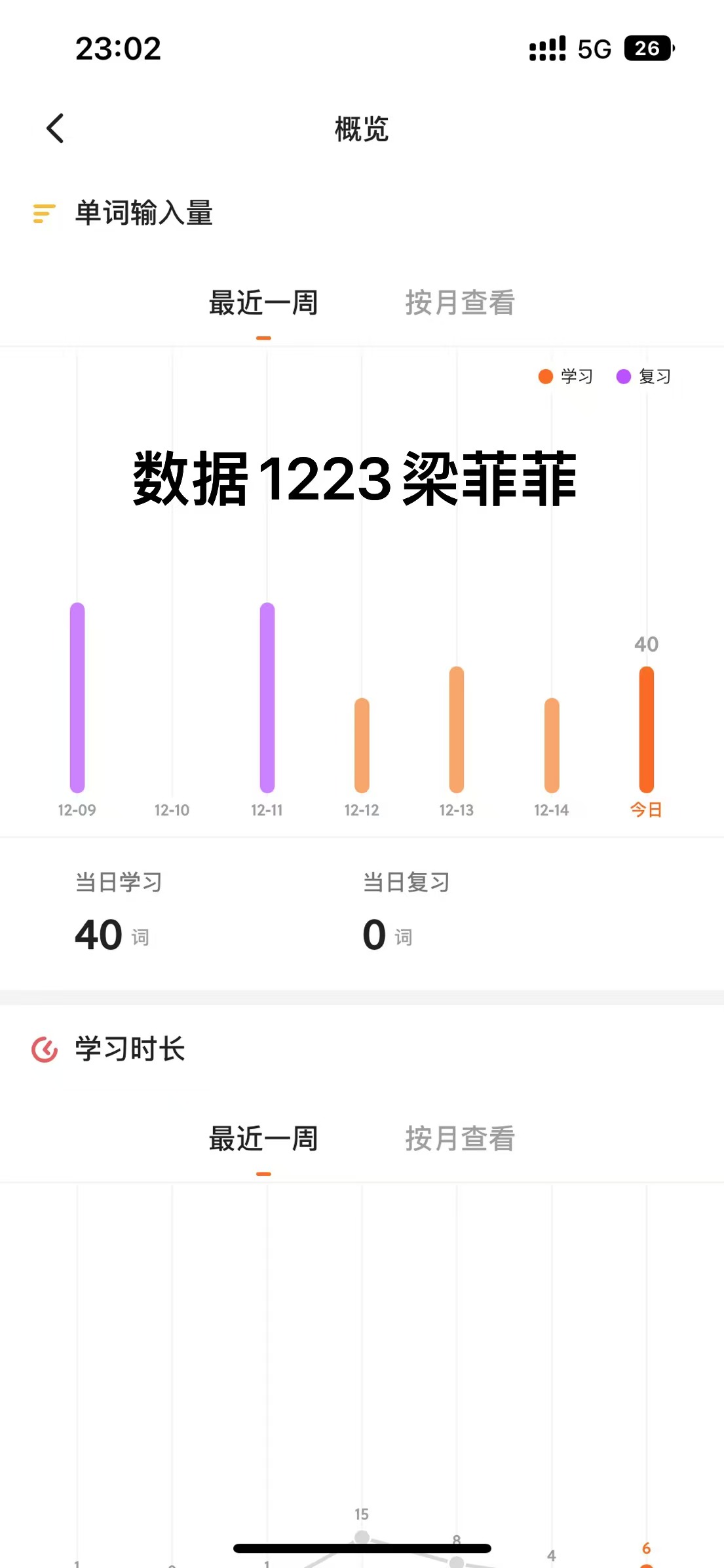This screenshot has height=1568, width=724.
Task: Select the 12-14 bar in word chart
Action: coord(552,745)
